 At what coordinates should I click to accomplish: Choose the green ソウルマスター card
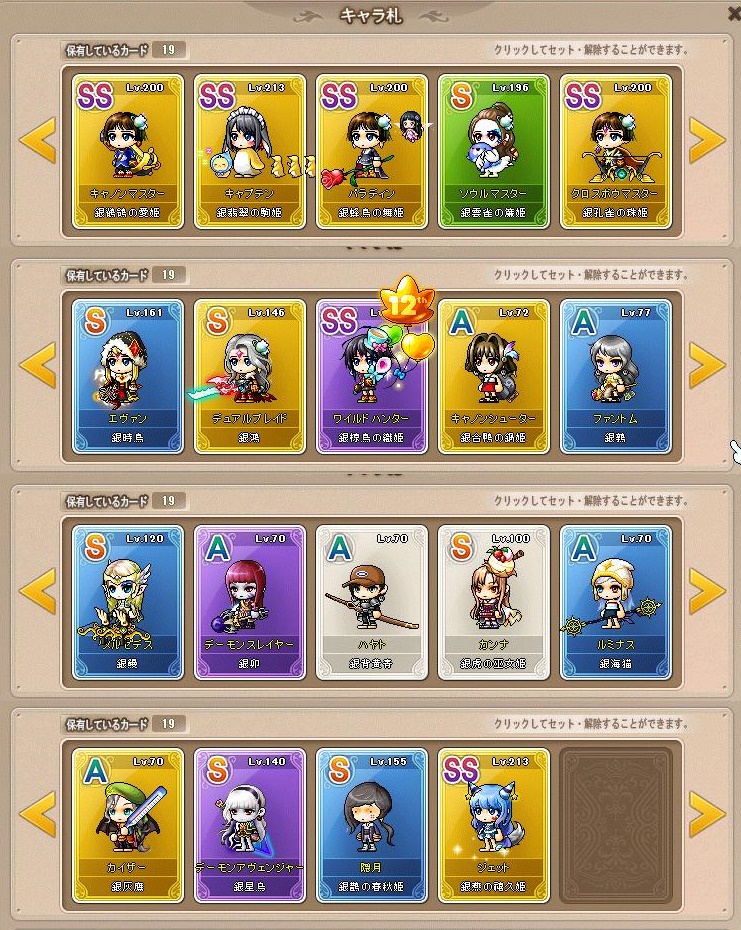coord(494,151)
